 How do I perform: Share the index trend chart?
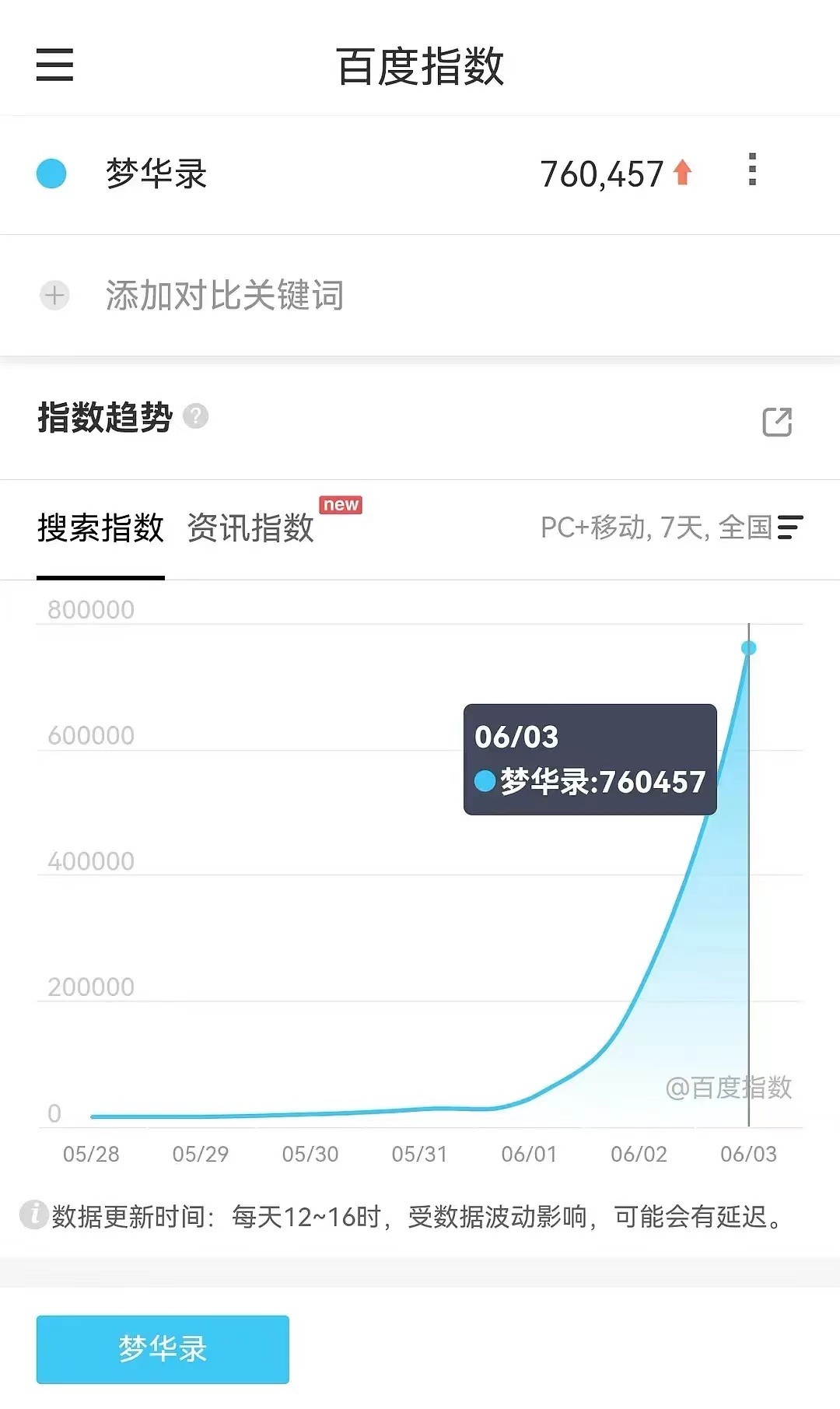click(x=776, y=422)
